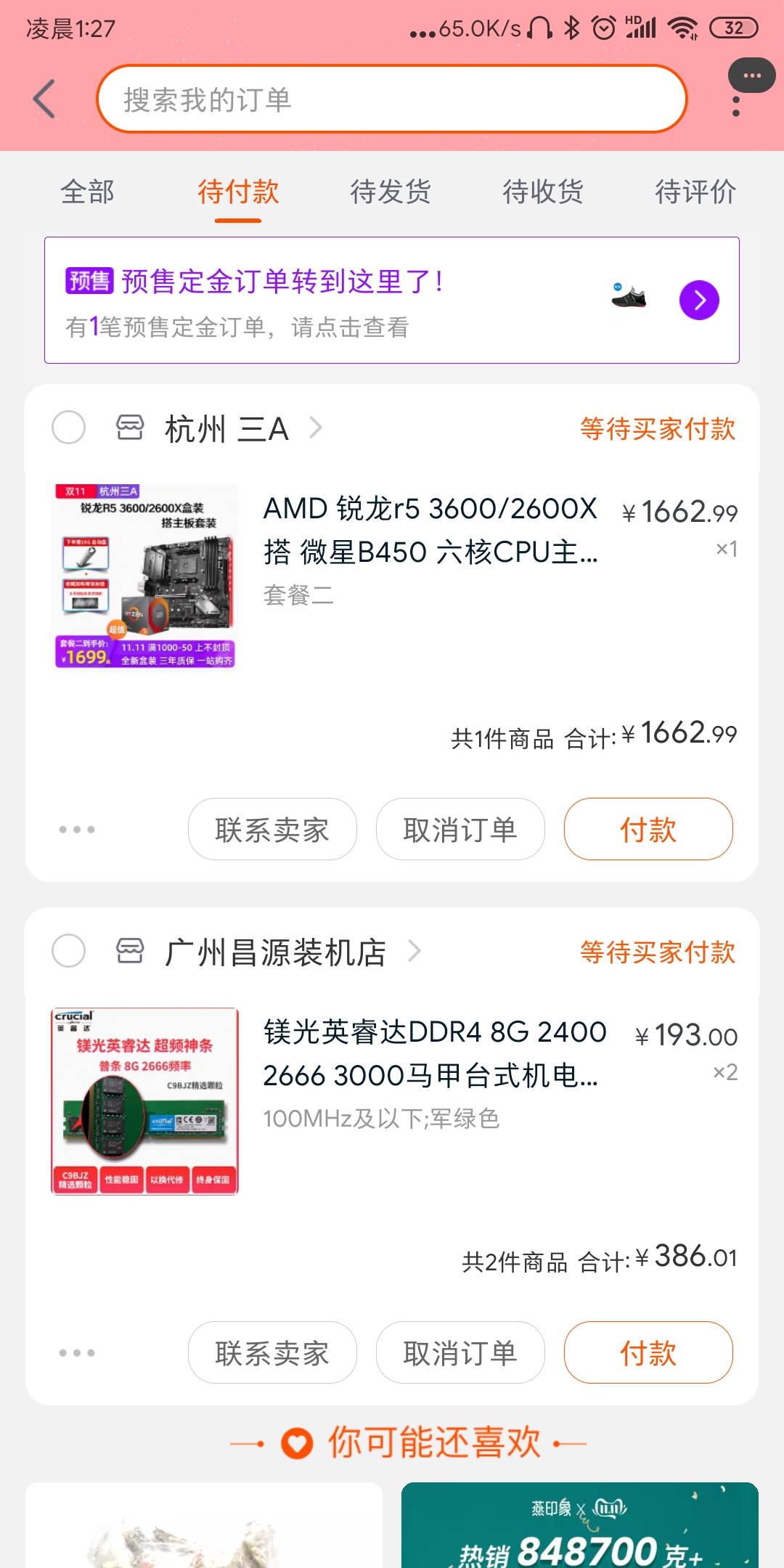Select the 杭州 三A order checkbox
This screenshot has width=784, height=1568.
coord(69,428)
